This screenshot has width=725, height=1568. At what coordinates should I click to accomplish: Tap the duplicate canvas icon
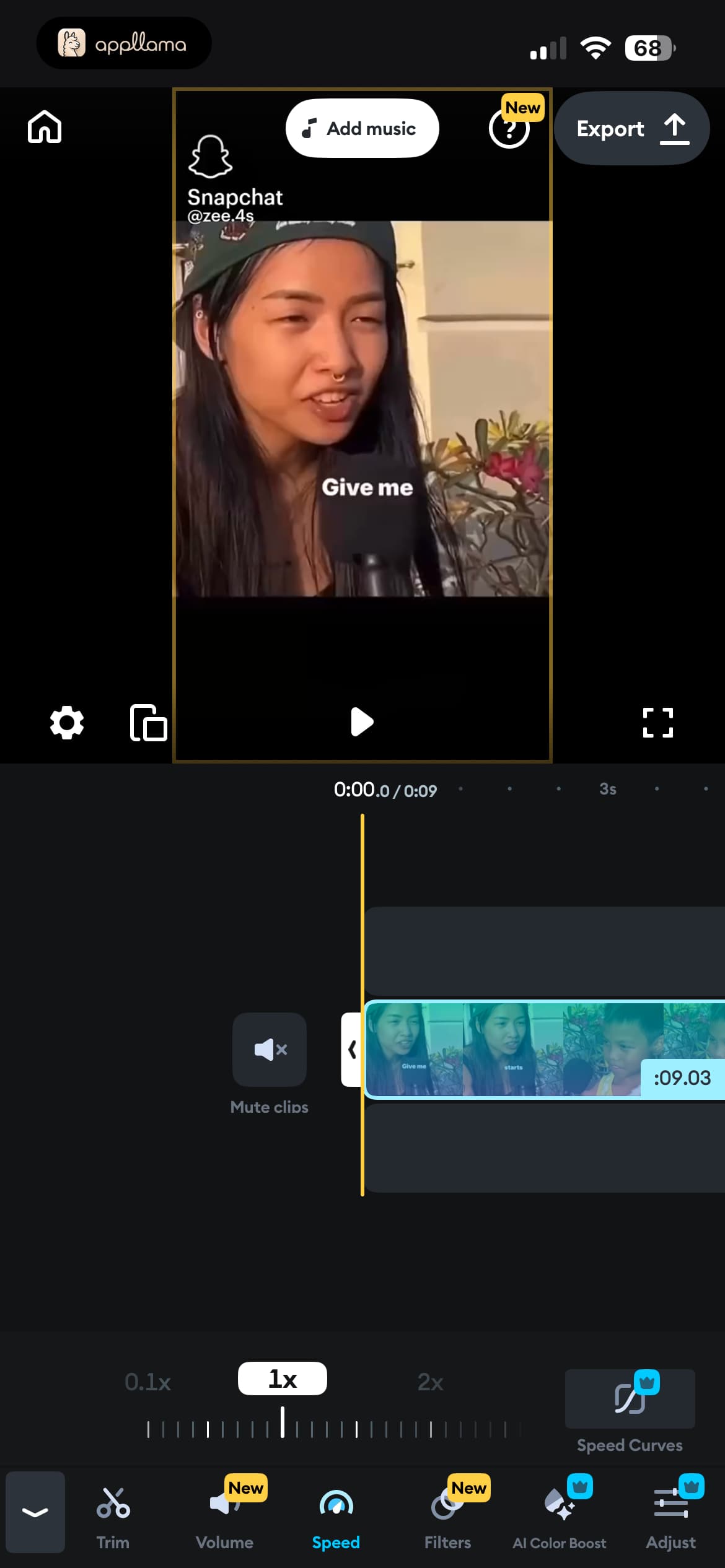click(x=149, y=722)
